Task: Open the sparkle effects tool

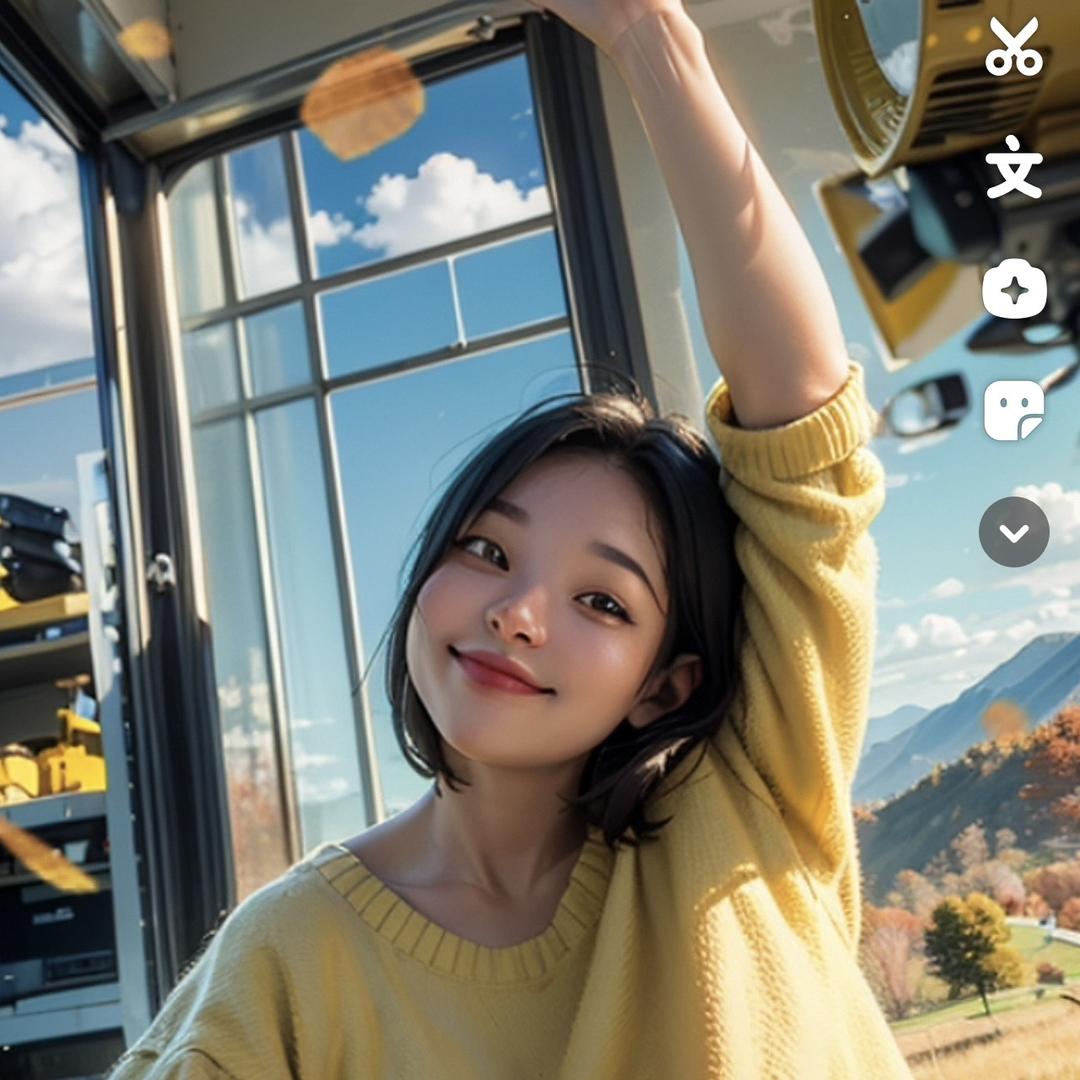Action: [1013, 289]
